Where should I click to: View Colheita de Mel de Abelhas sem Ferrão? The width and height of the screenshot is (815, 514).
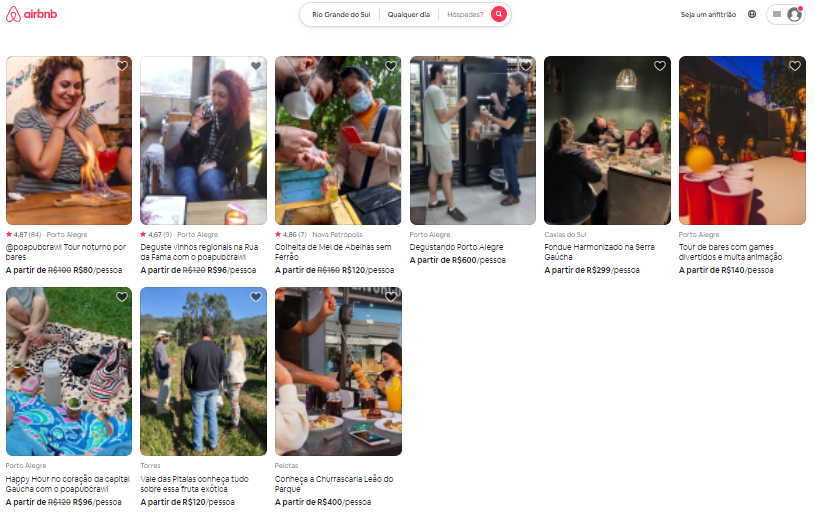tap(338, 140)
